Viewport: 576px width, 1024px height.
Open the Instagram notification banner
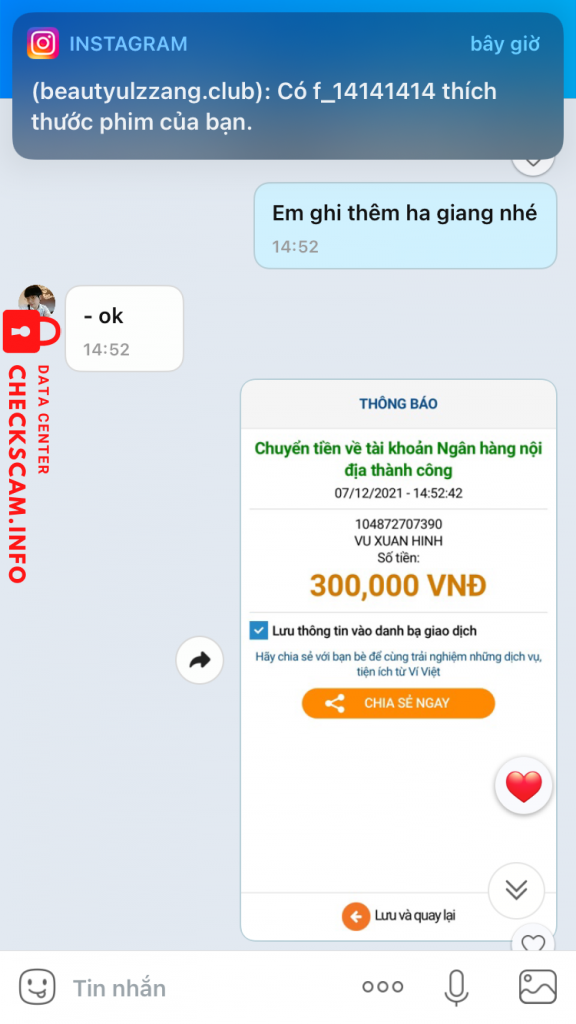click(x=287, y=86)
